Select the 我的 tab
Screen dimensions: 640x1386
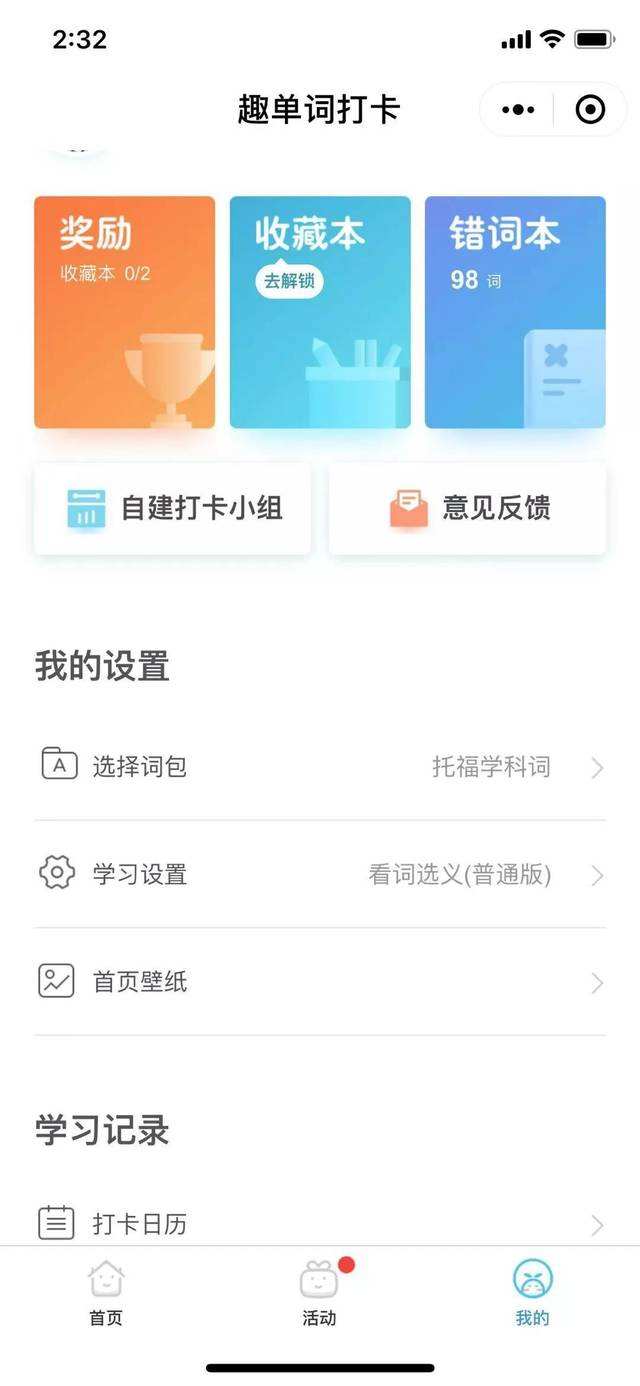pyautogui.click(x=532, y=1294)
